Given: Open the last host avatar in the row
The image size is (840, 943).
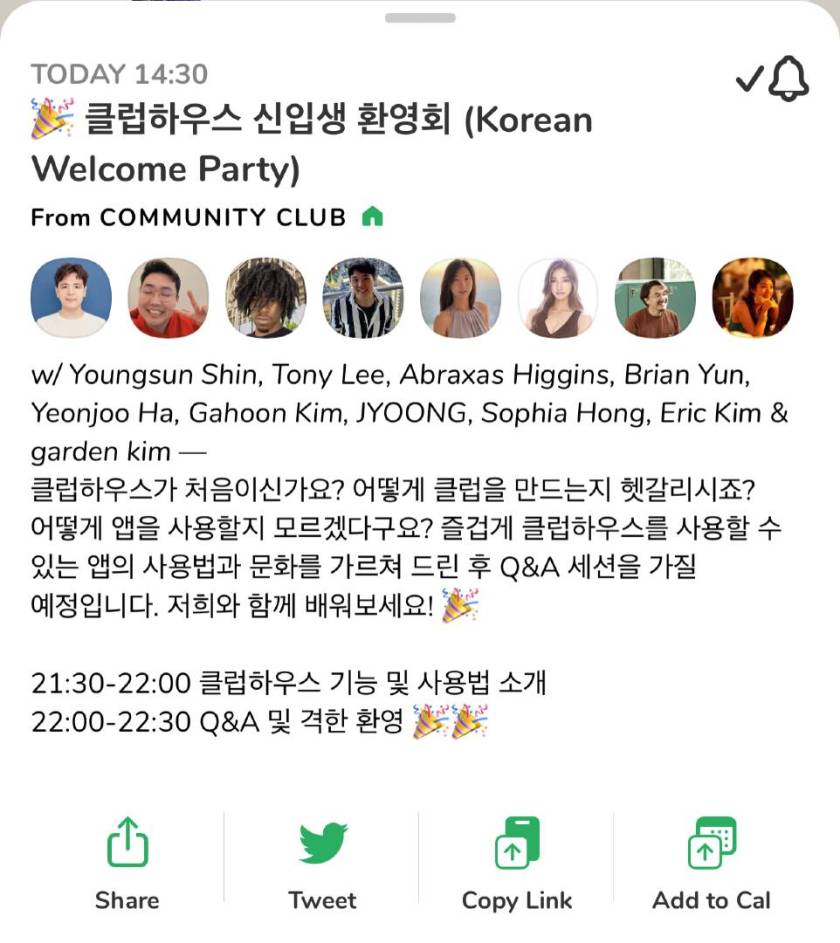Looking at the screenshot, I should pyautogui.click(x=752, y=298).
